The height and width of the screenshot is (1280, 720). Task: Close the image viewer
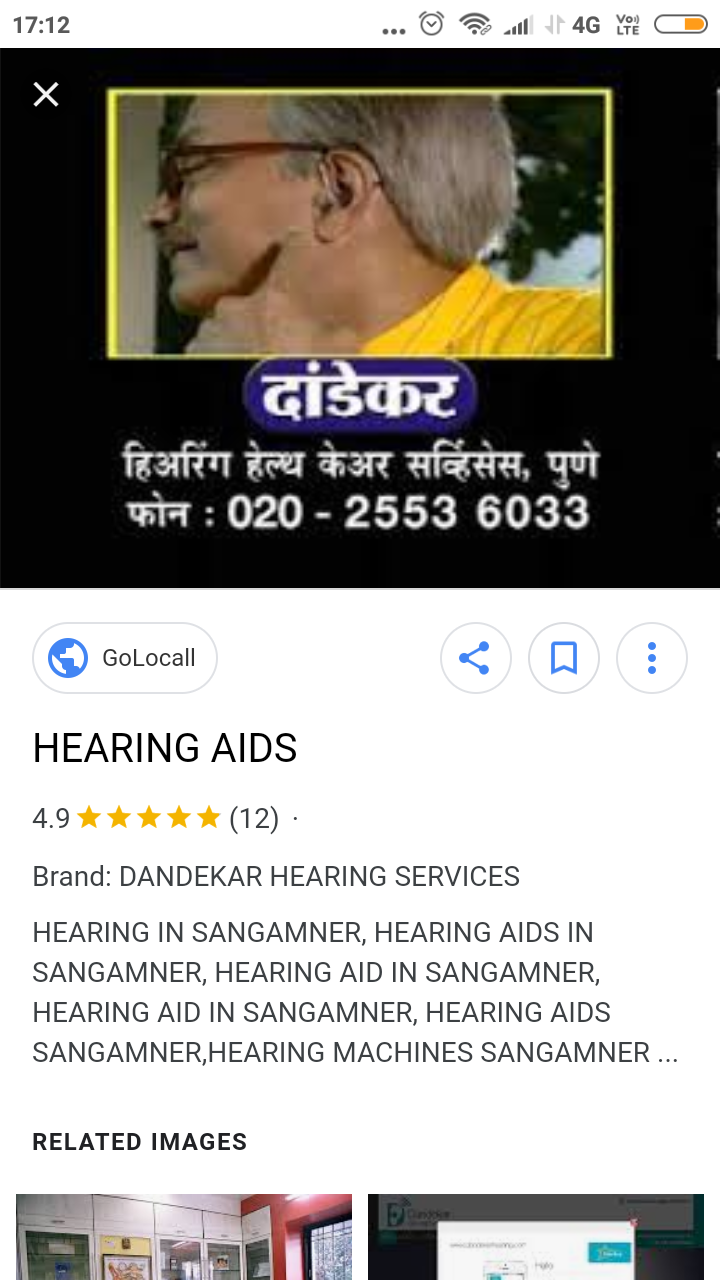(x=46, y=95)
